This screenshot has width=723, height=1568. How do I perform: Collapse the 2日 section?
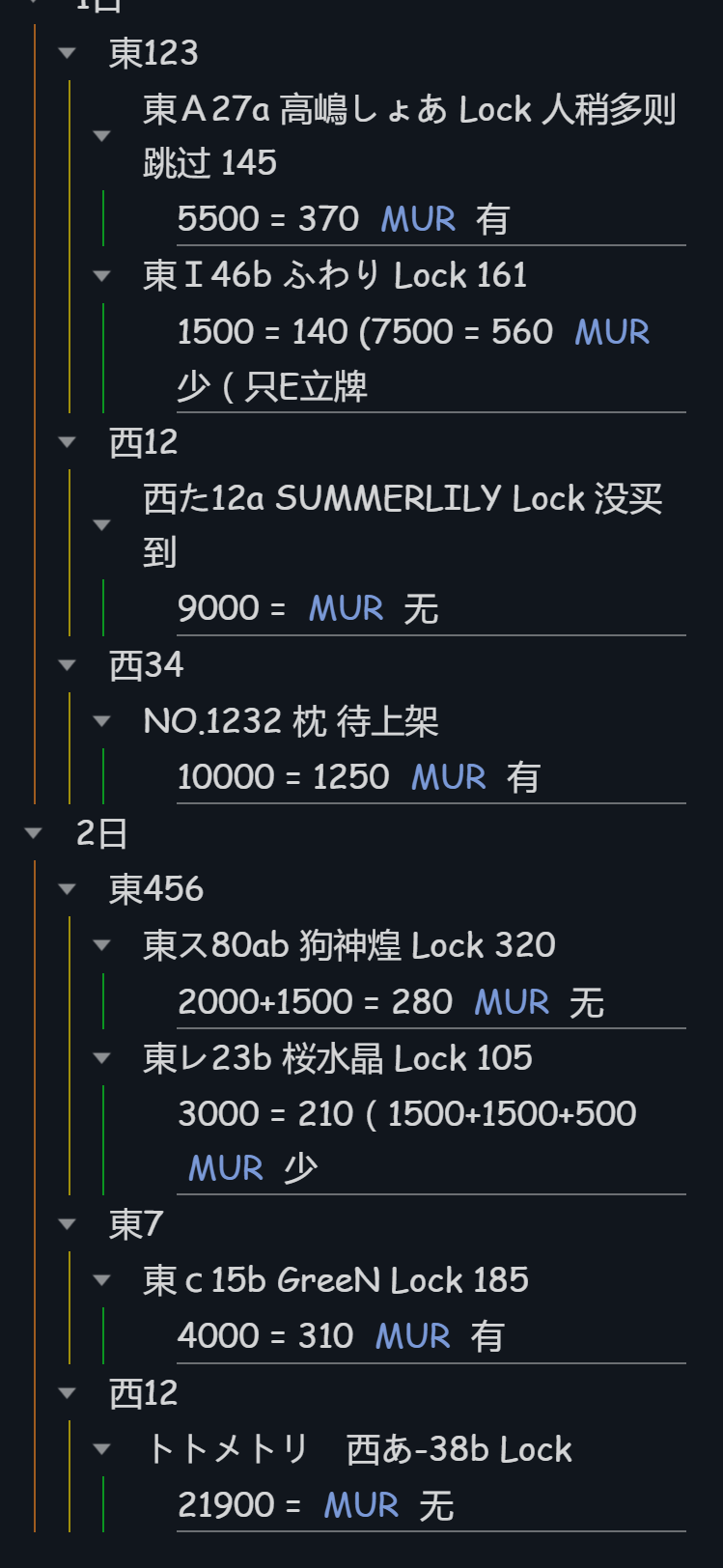pyautogui.click(x=34, y=833)
